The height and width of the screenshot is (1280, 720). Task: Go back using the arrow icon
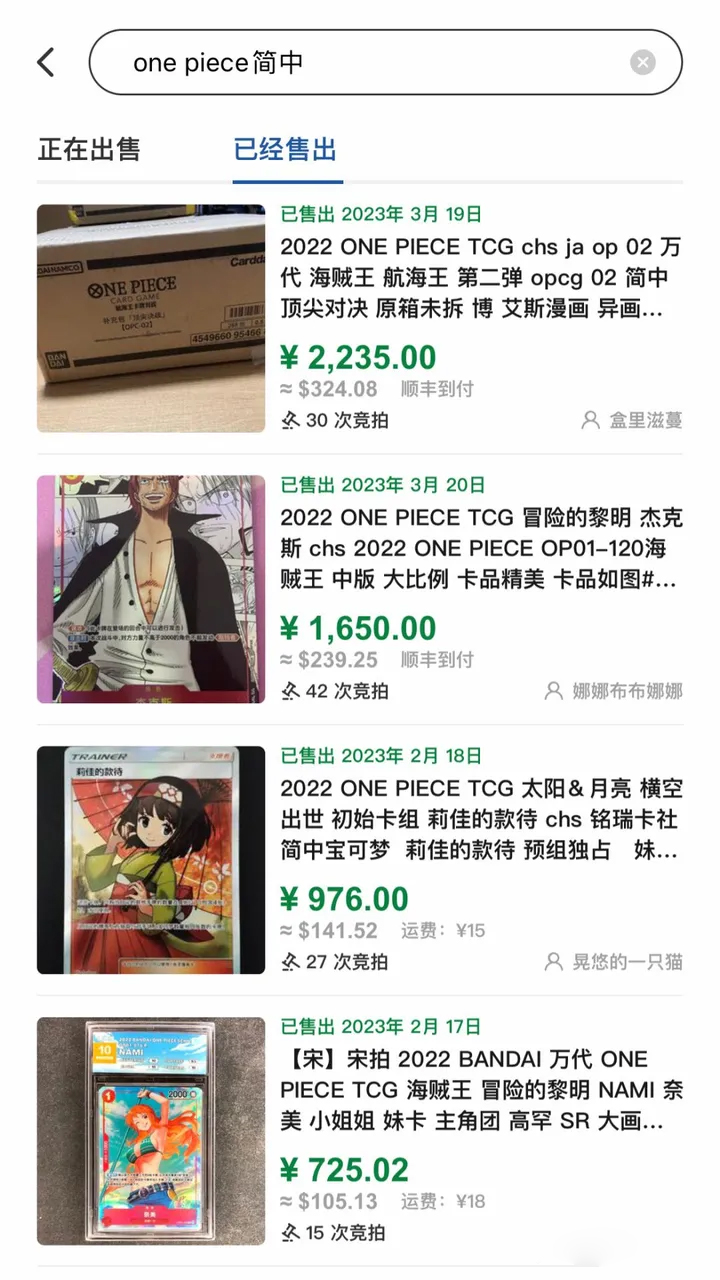coord(46,62)
